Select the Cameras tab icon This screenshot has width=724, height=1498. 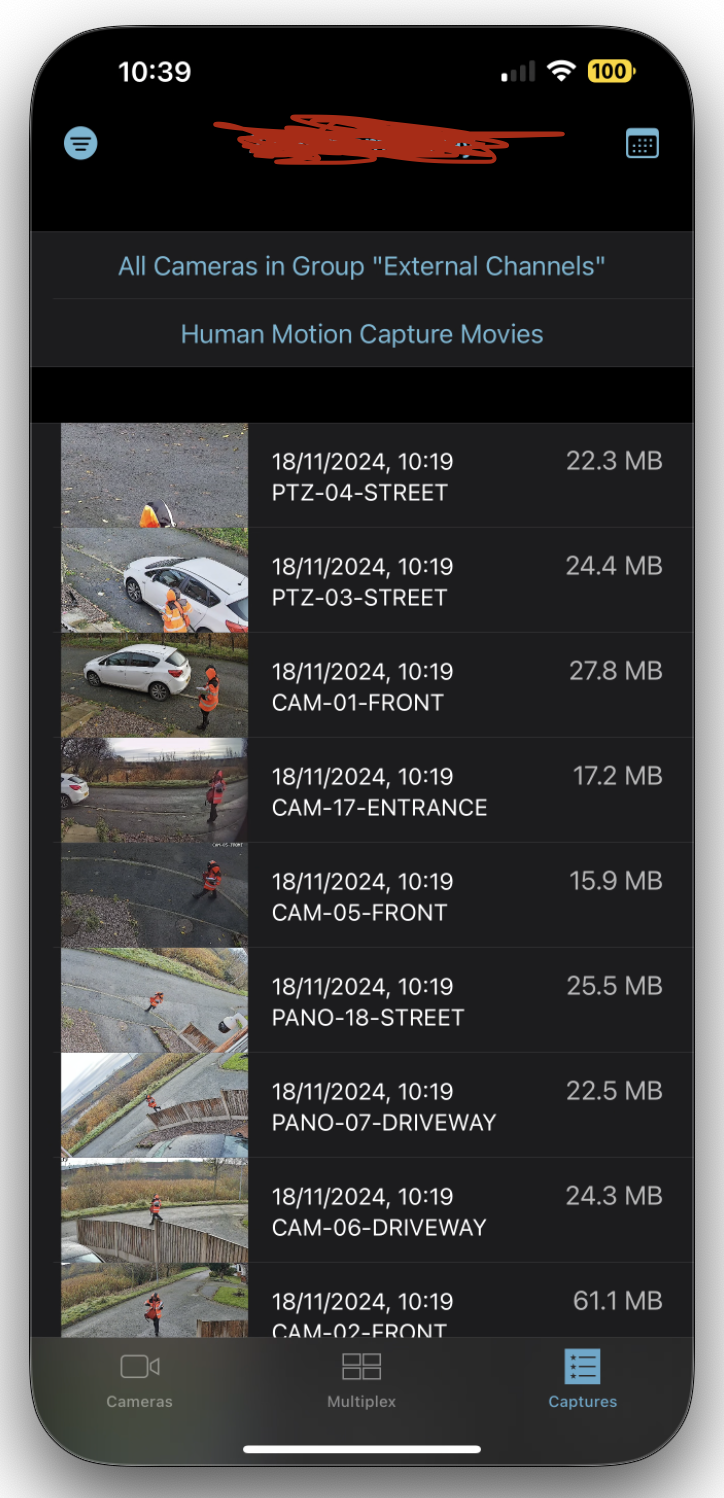[x=138, y=1366]
